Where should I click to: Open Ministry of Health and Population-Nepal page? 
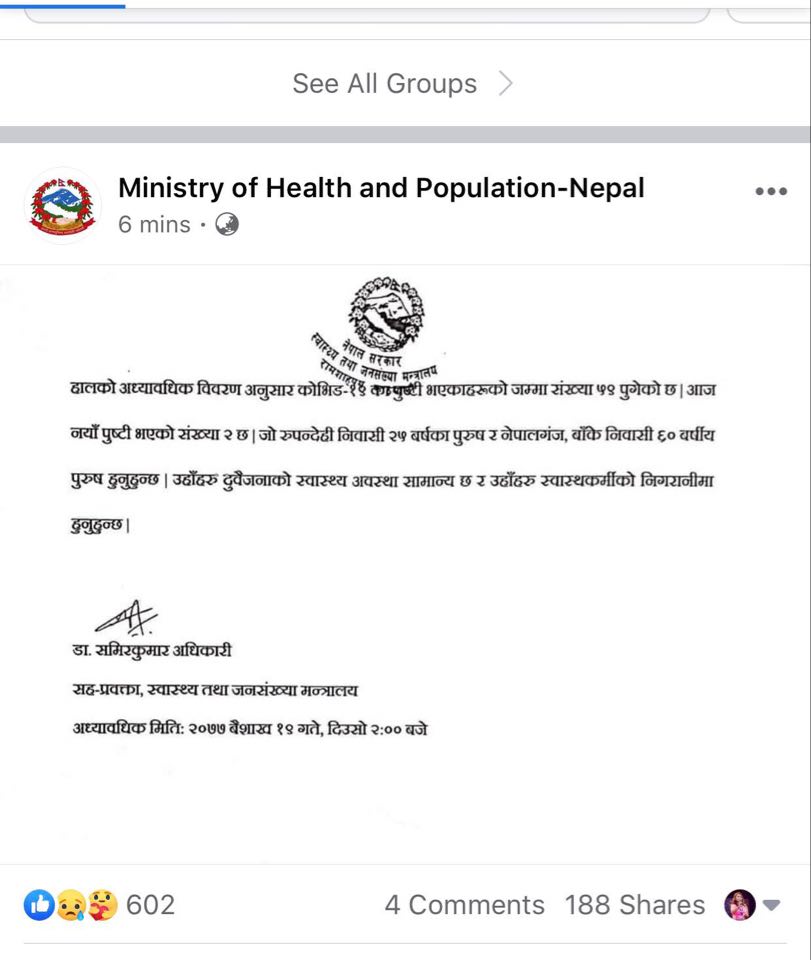coord(381,188)
